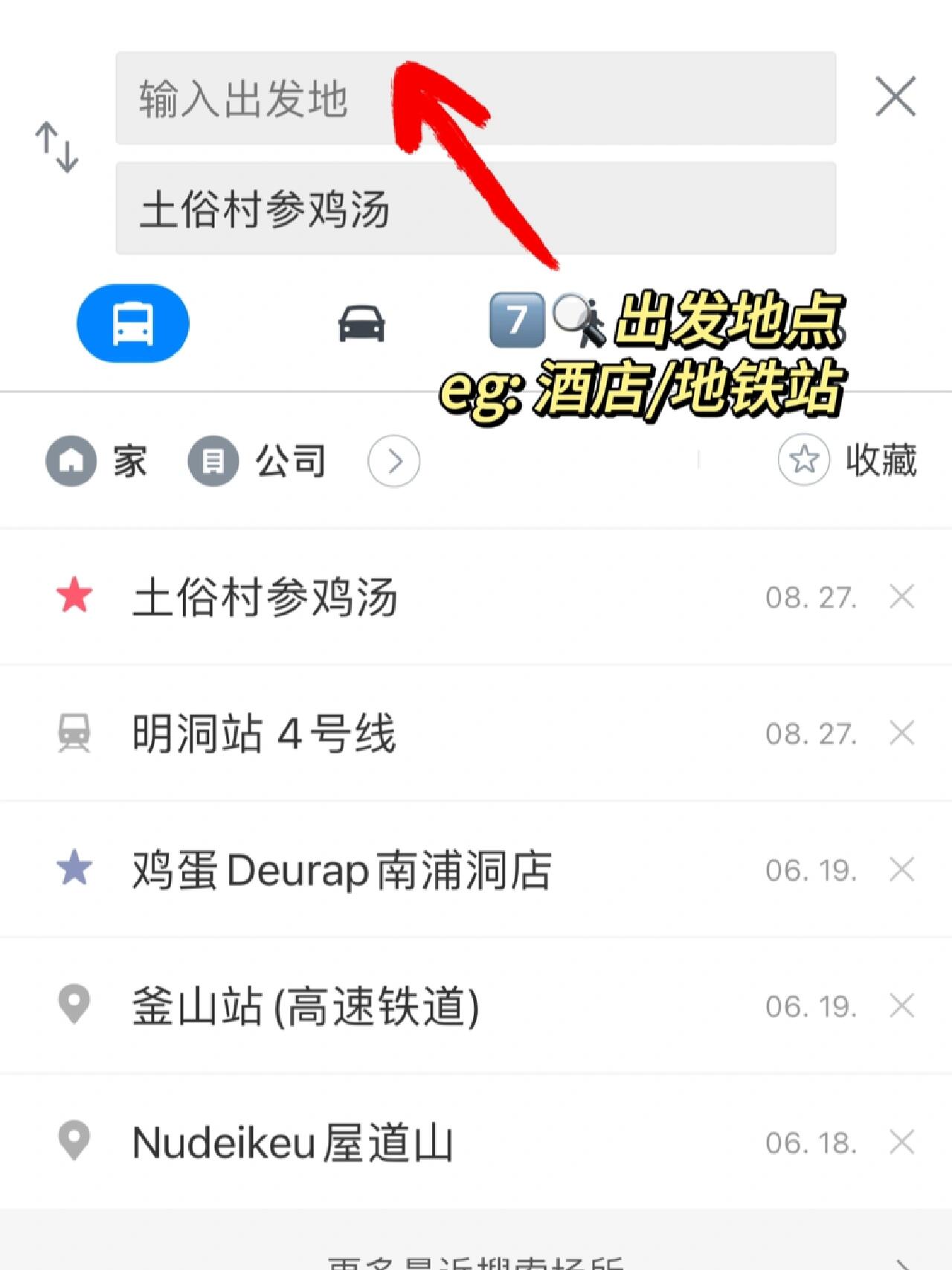Image resolution: width=952 pixels, height=1270 pixels.
Task: Remove 明洞站 4号线 from history
Action: 901,734
